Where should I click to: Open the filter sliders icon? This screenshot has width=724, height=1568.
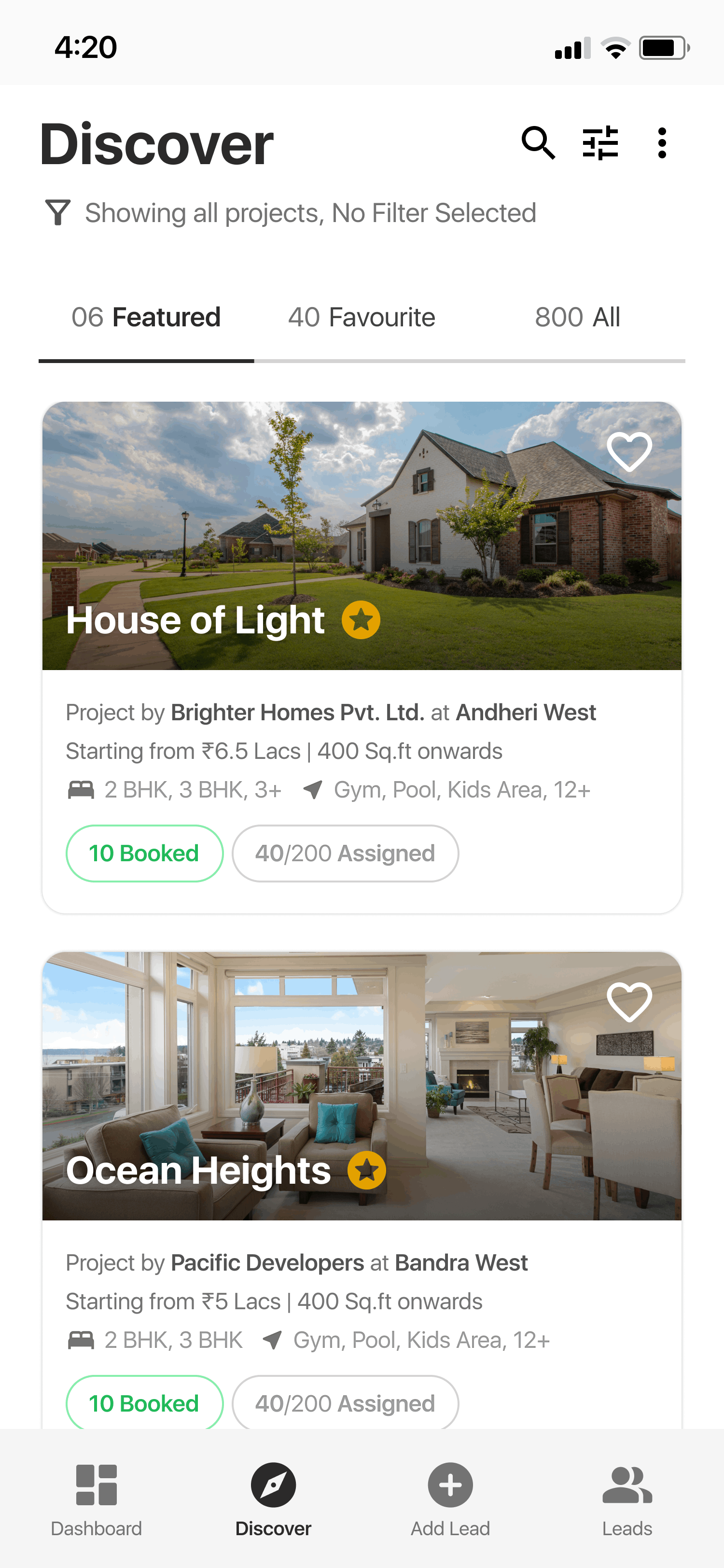(x=600, y=144)
